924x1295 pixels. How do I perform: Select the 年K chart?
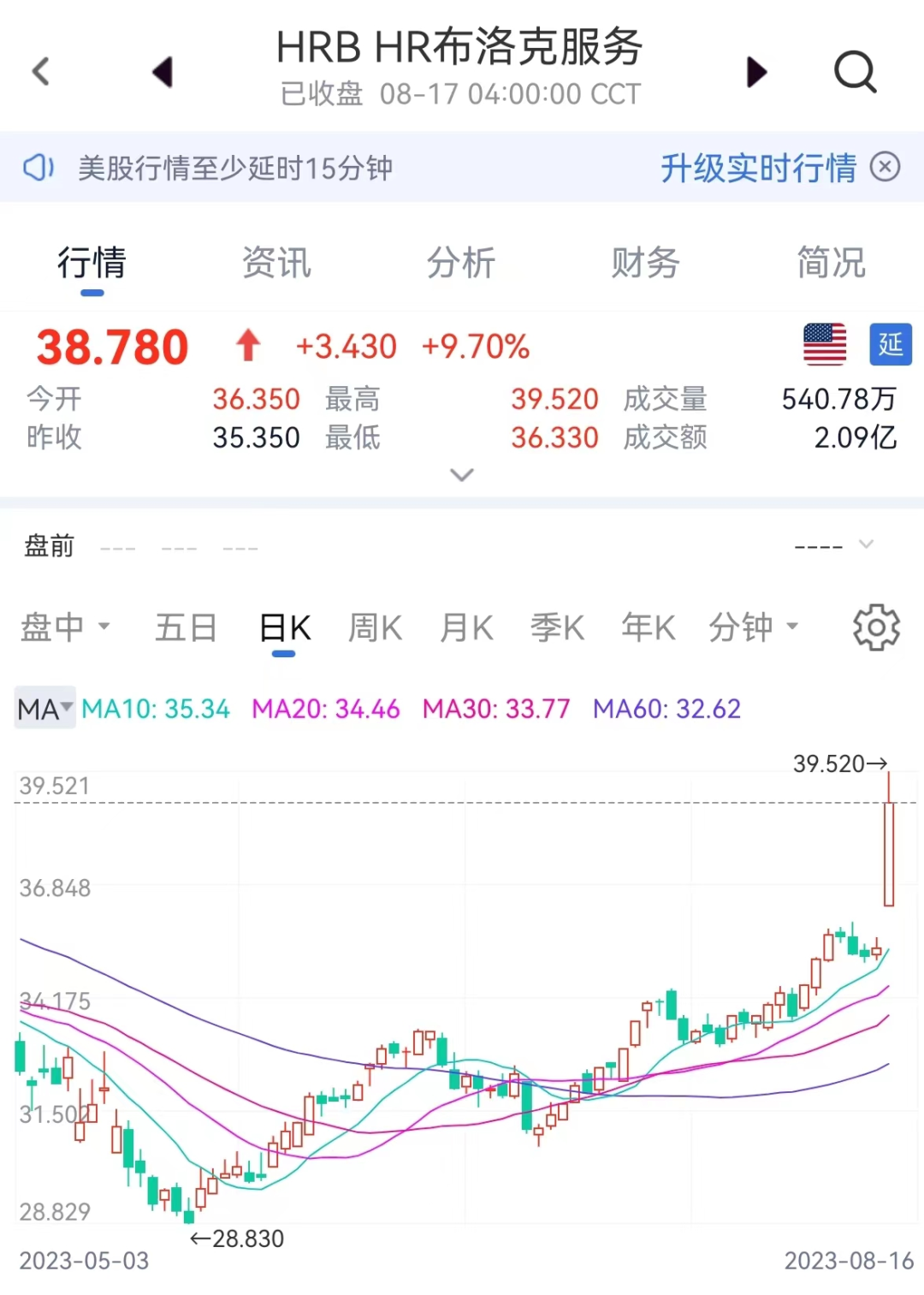coord(648,627)
